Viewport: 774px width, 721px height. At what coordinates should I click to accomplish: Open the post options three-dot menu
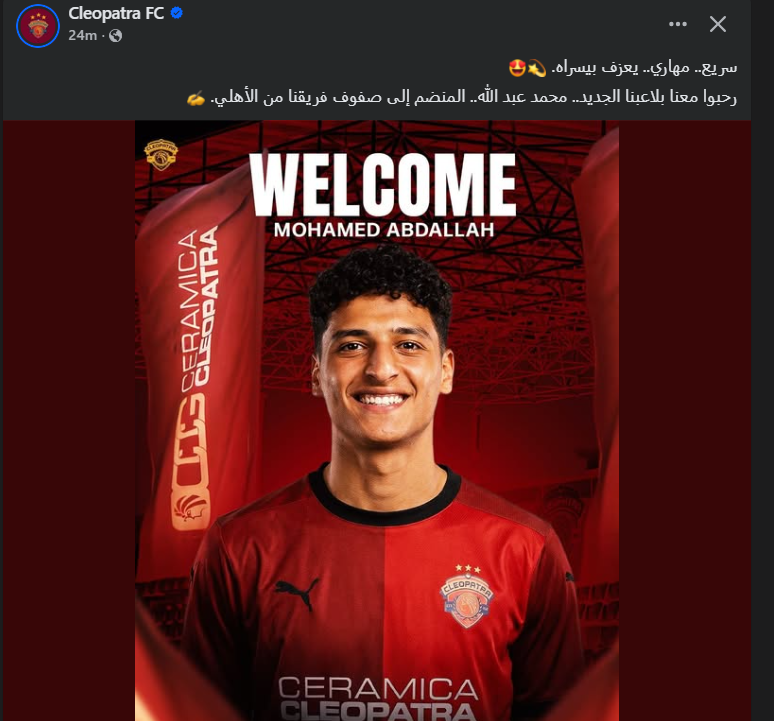675,24
